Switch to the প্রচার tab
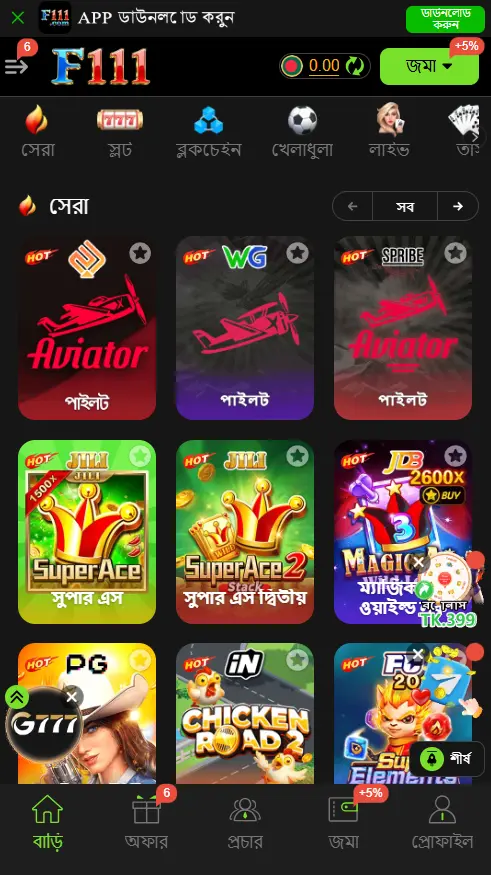The image size is (491, 875). [245, 822]
